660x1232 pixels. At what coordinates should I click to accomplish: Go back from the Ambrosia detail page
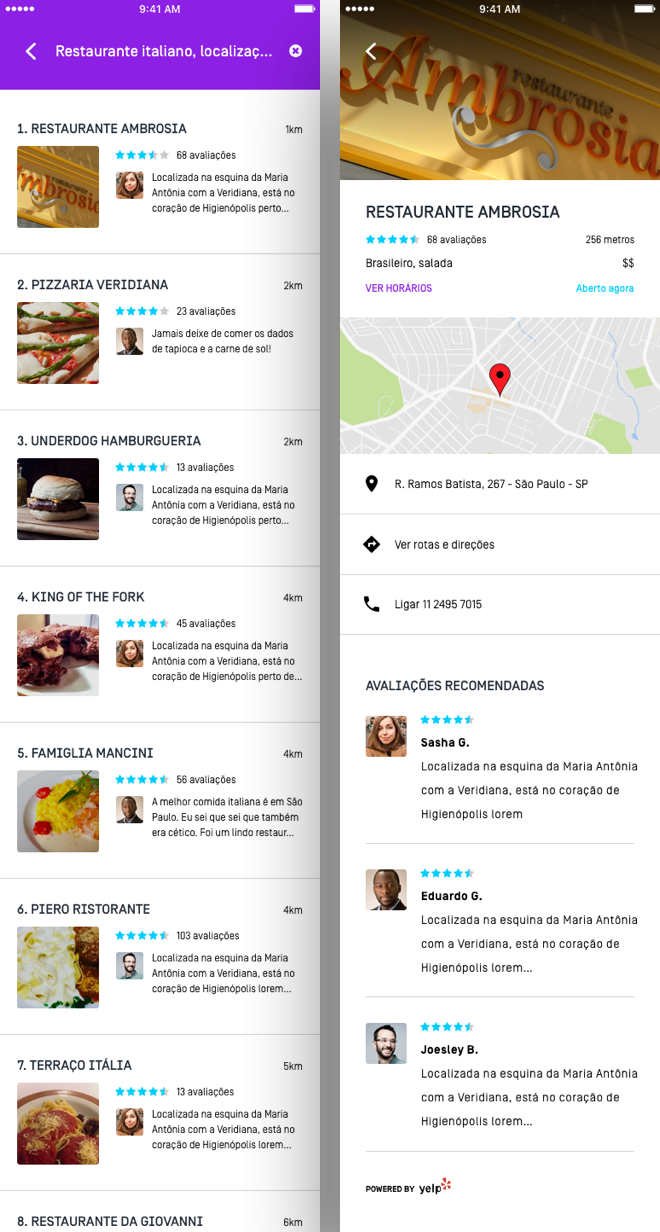click(x=371, y=51)
